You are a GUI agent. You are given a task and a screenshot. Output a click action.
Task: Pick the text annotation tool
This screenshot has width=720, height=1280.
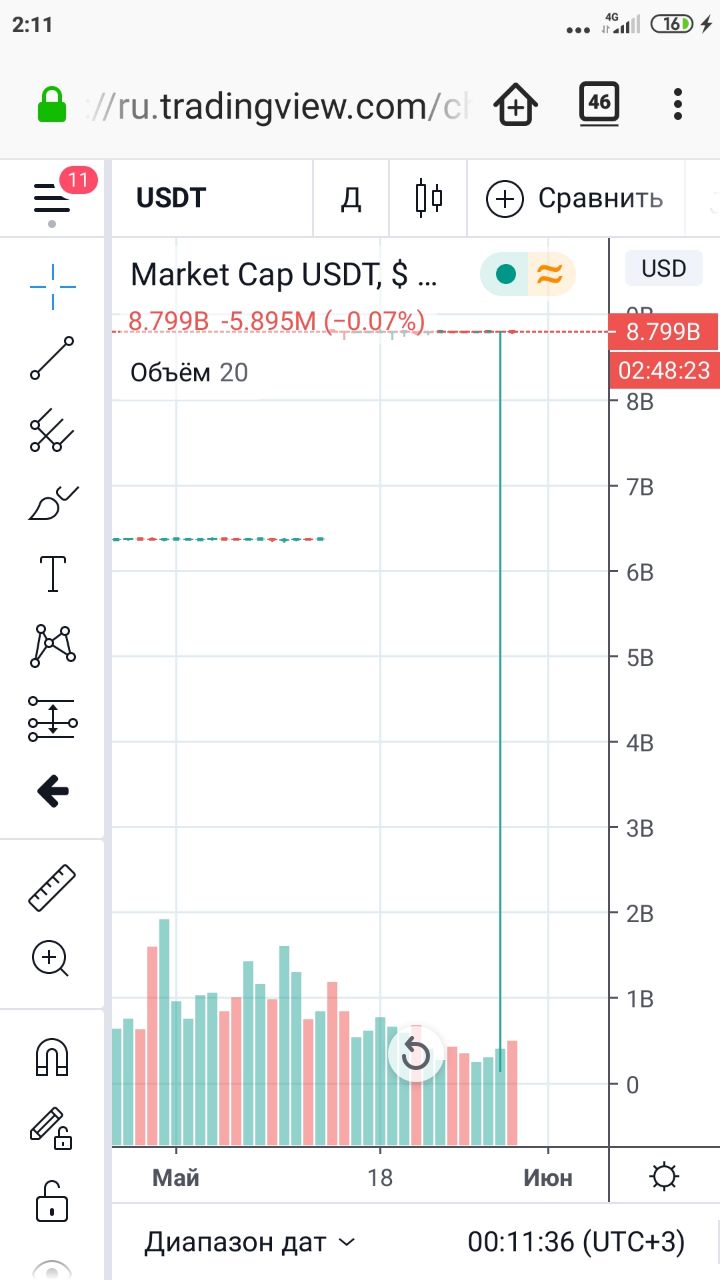(52, 574)
